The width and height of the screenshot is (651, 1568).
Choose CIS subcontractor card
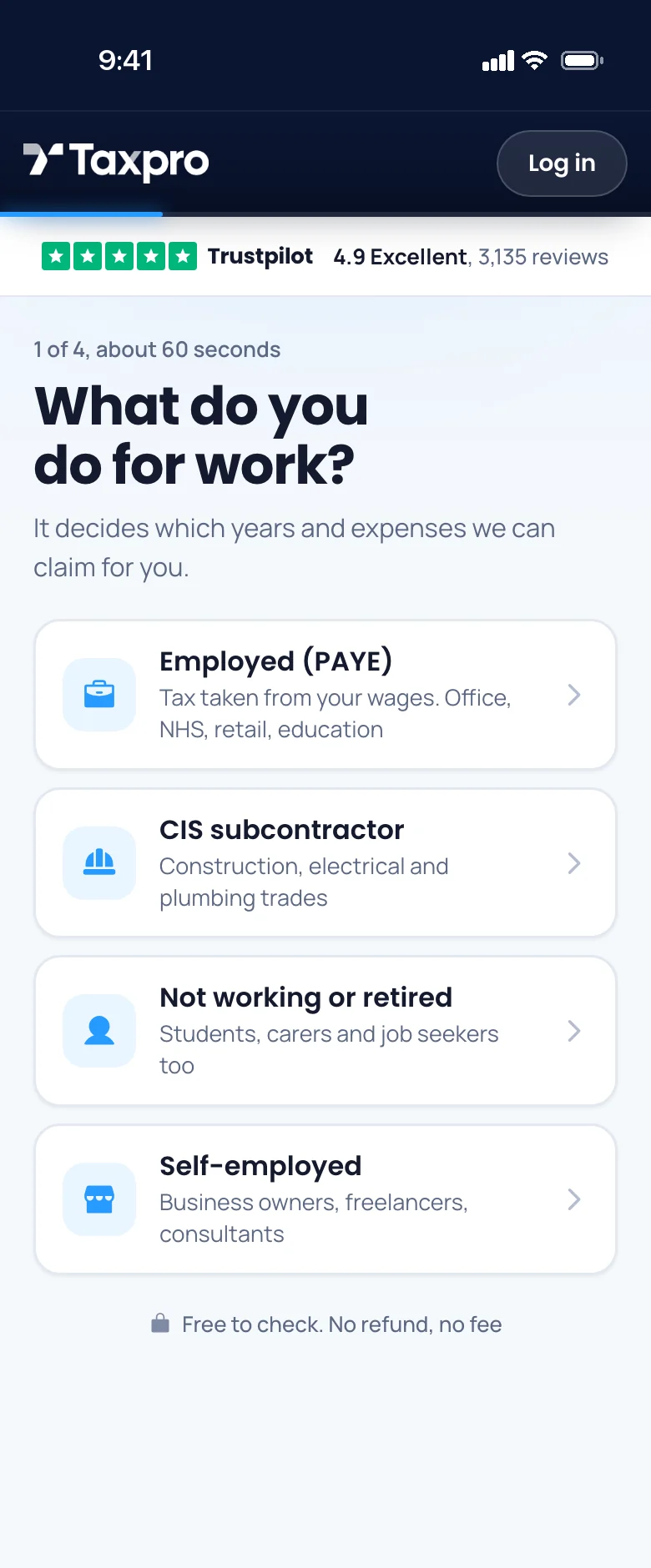pos(325,863)
